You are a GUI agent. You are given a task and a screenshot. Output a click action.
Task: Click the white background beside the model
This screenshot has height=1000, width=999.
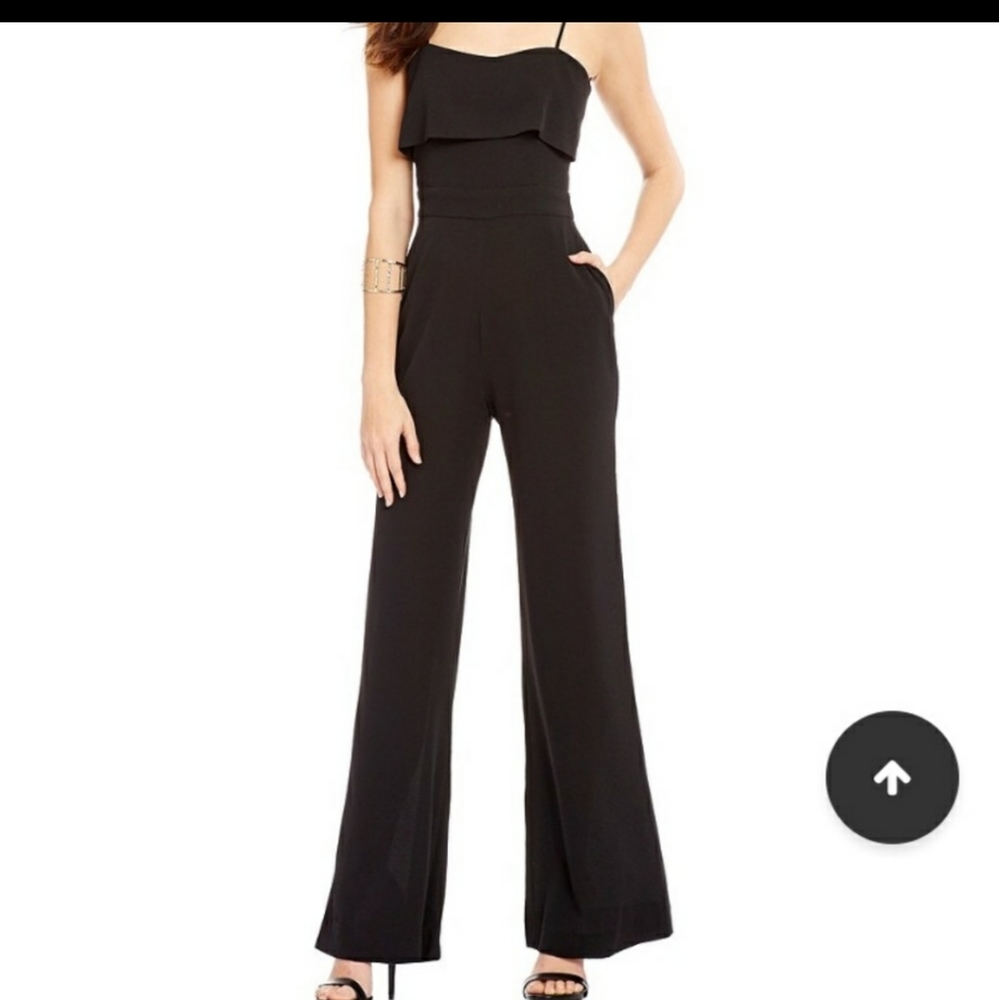coord(150,500)
